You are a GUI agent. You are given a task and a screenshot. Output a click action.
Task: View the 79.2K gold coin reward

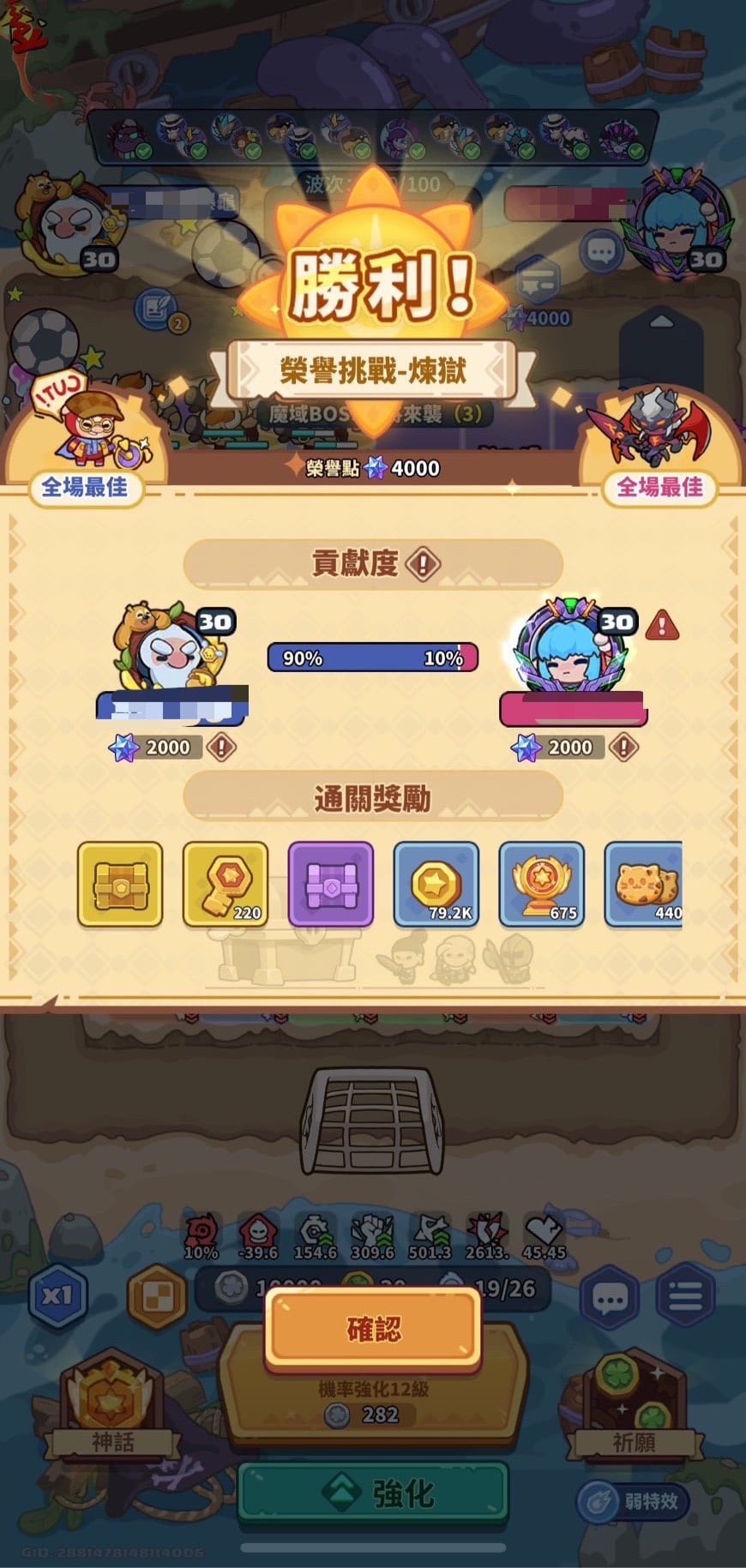(436, 884)
